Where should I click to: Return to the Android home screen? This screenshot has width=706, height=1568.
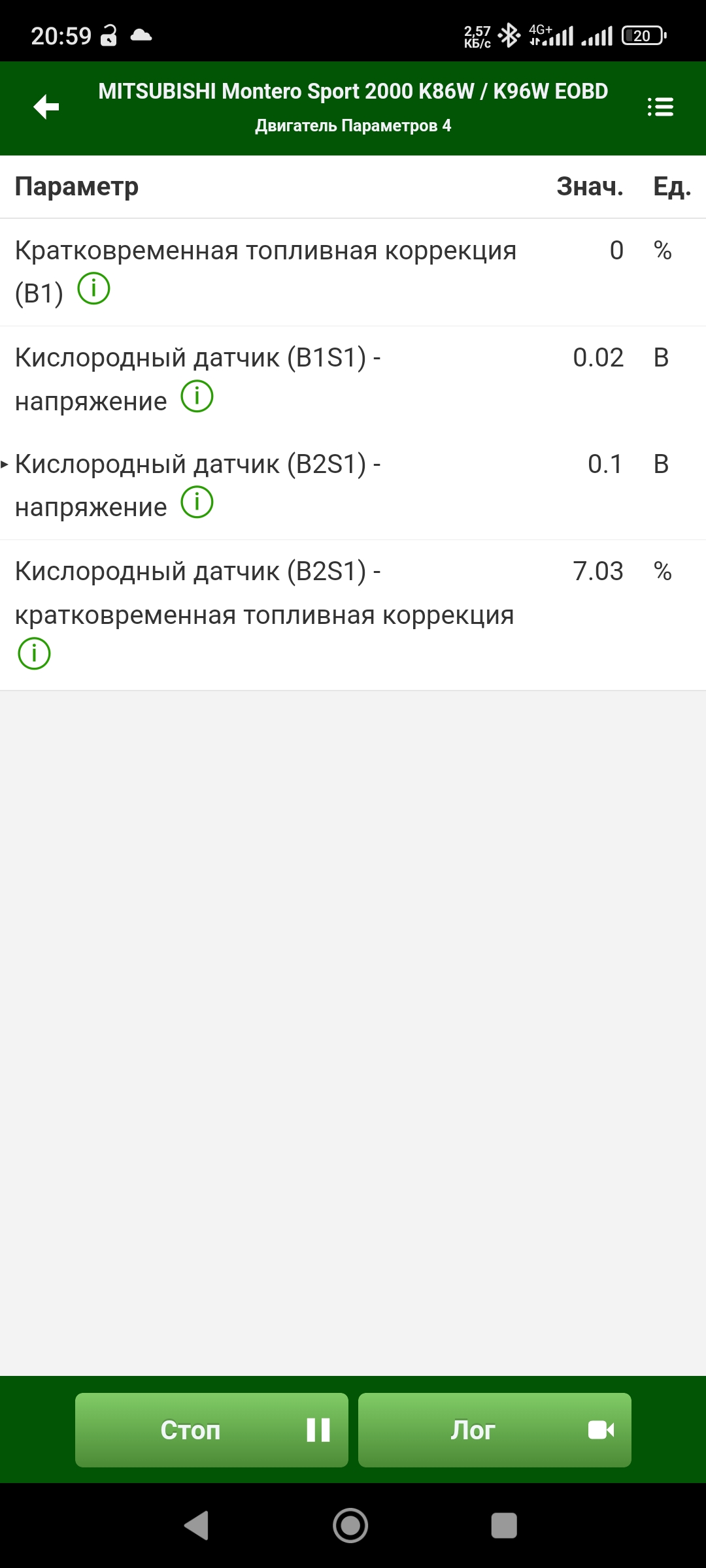point(350,1526)
